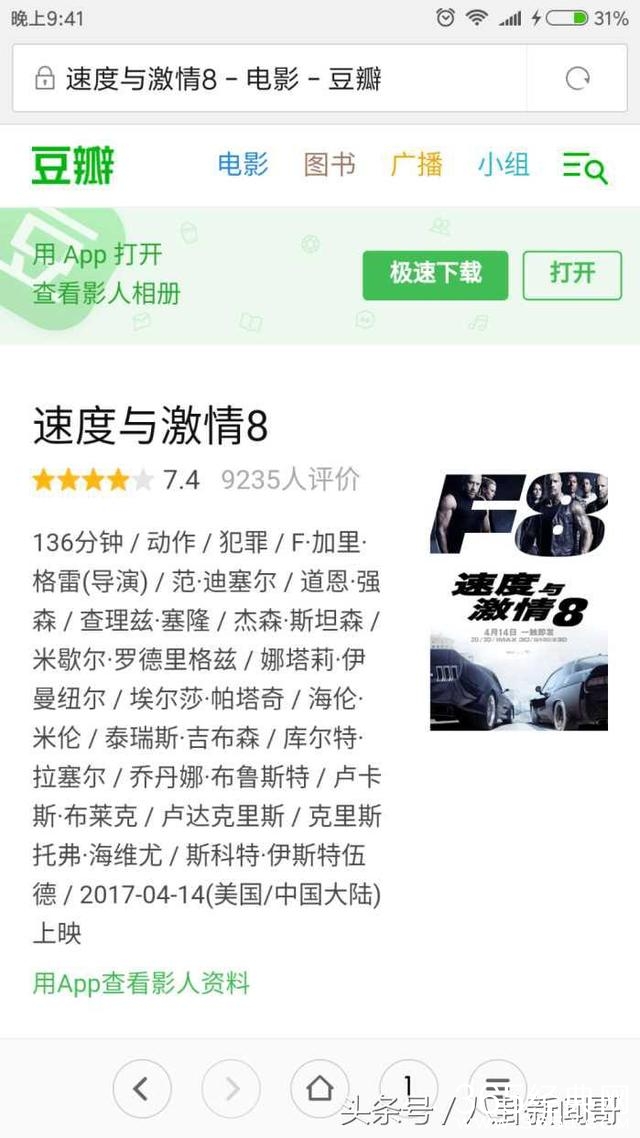Go to the browser home page

(319, 1089)
